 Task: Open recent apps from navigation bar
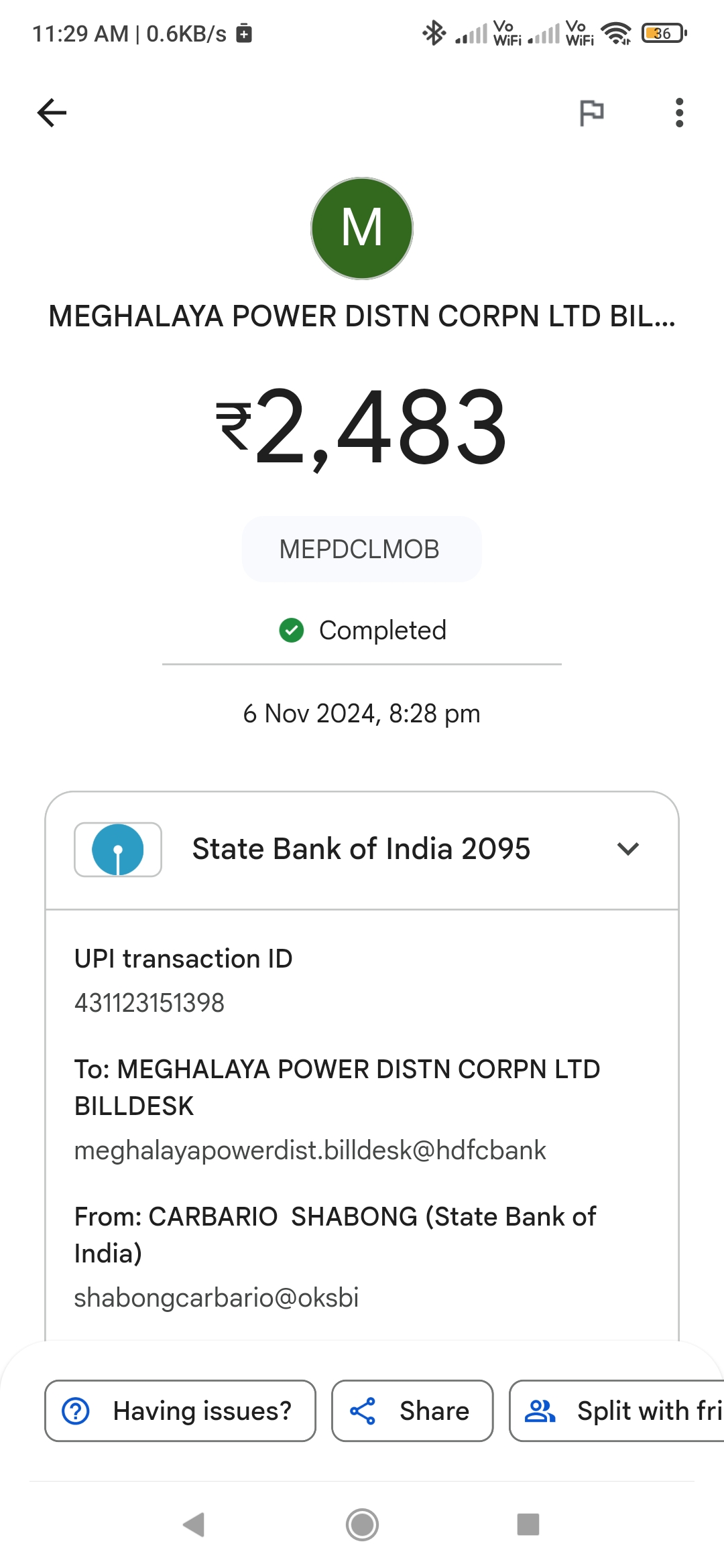point(528,1524)
